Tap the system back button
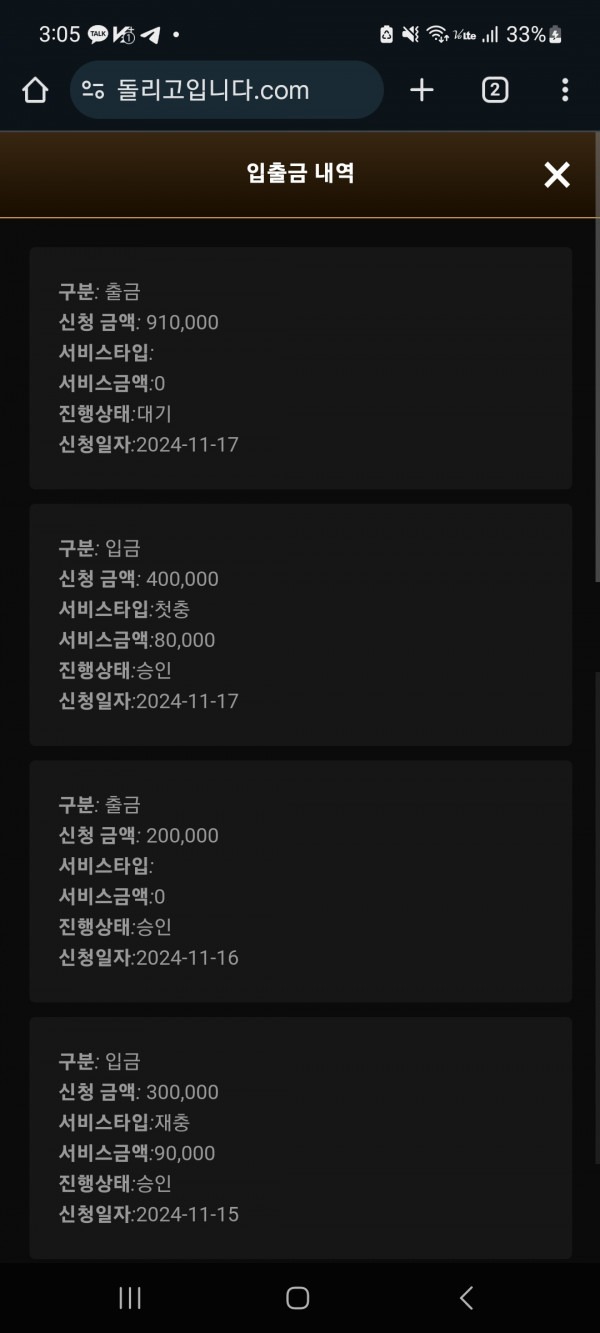The height and width of the screenshot is (1333, 600). (466, 1298)
